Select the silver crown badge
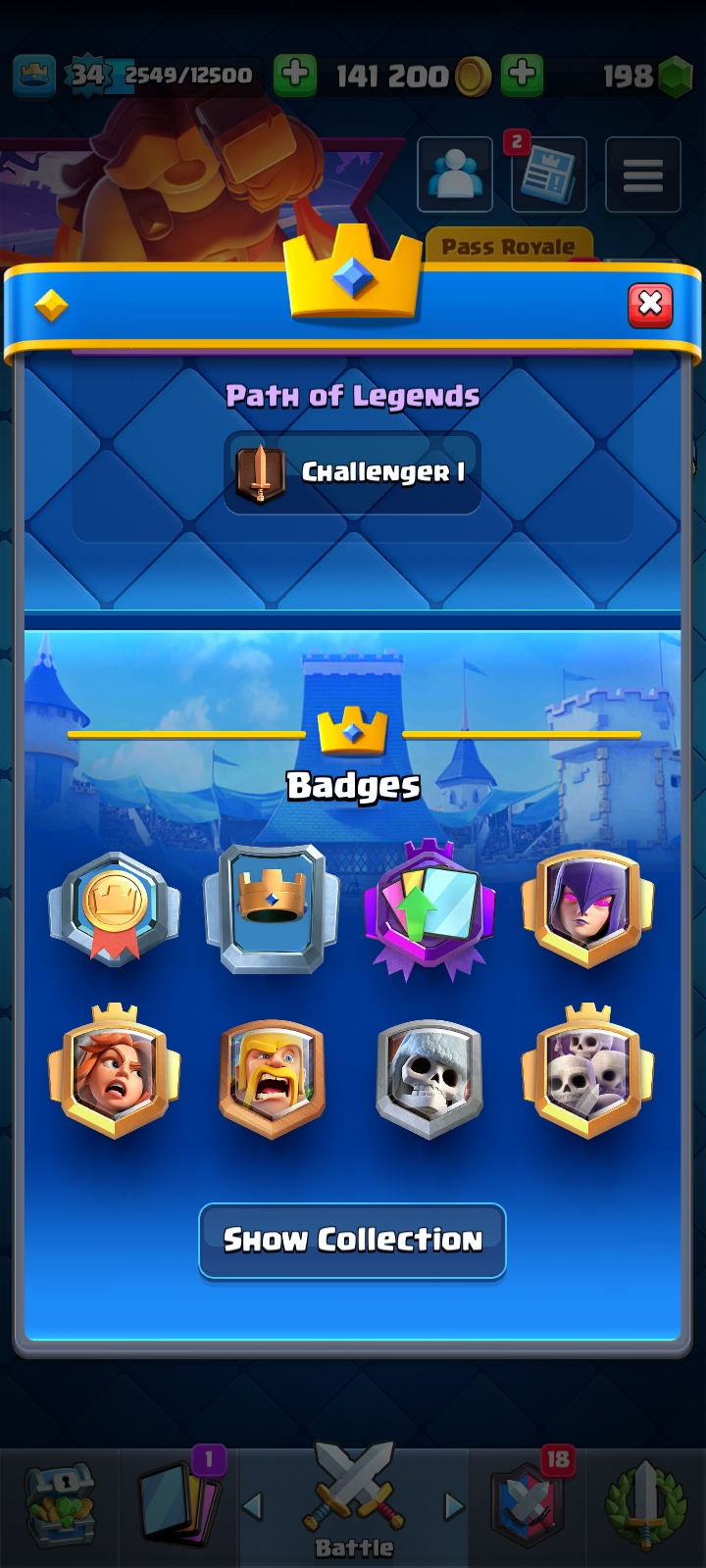 click(x=272, y=908)
